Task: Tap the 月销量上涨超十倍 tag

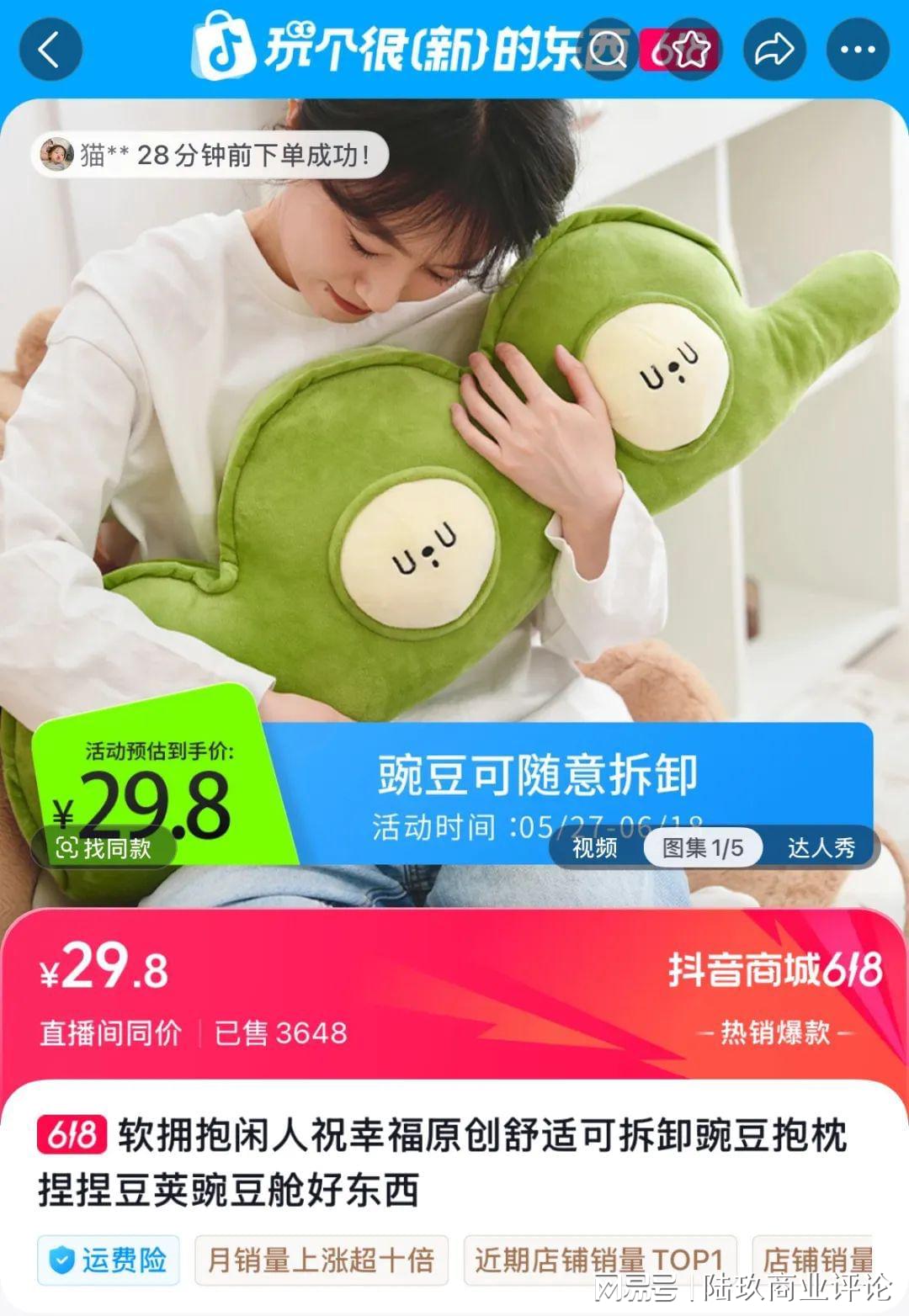Action: 321,1260
